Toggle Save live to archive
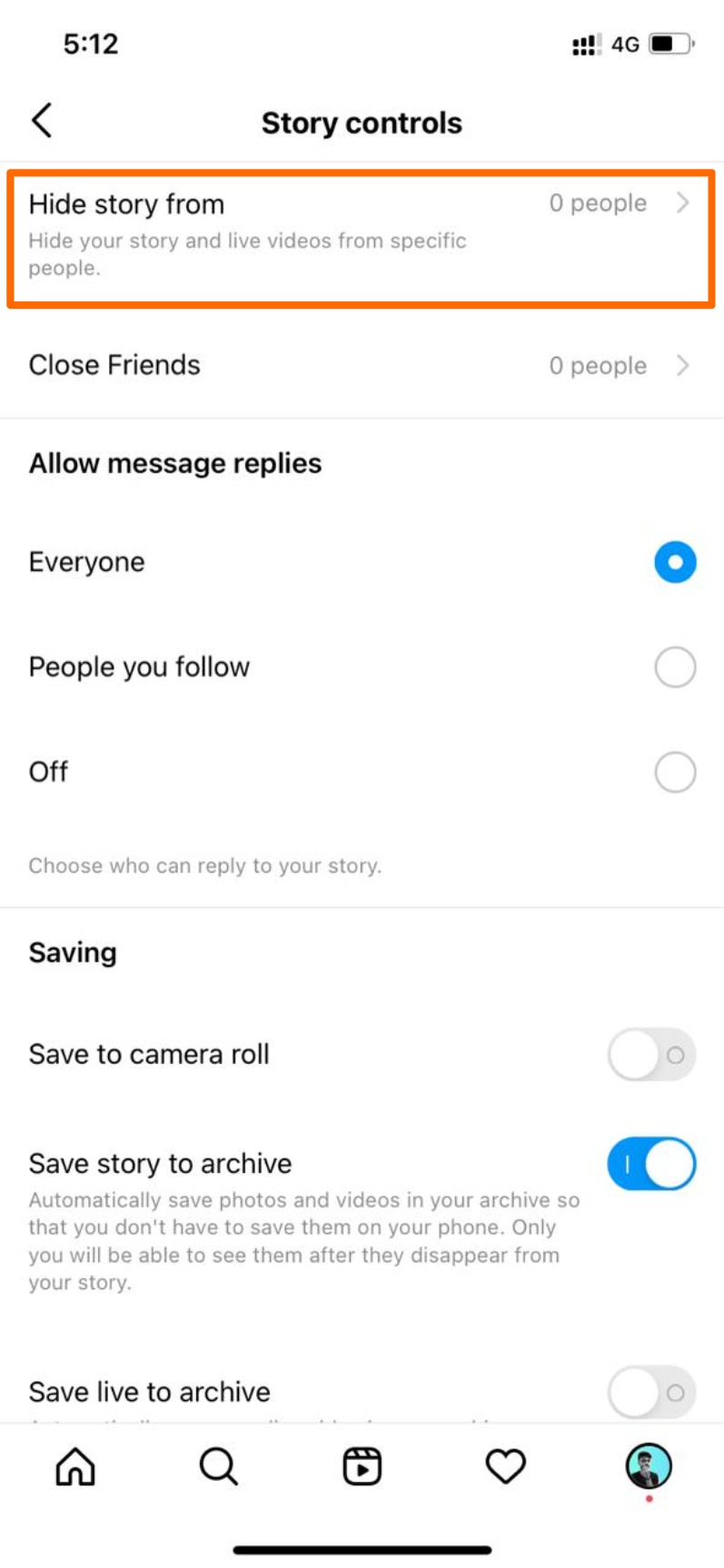Image resolution: width=724 pixels, height=1568 pixels. (651, 1393)
